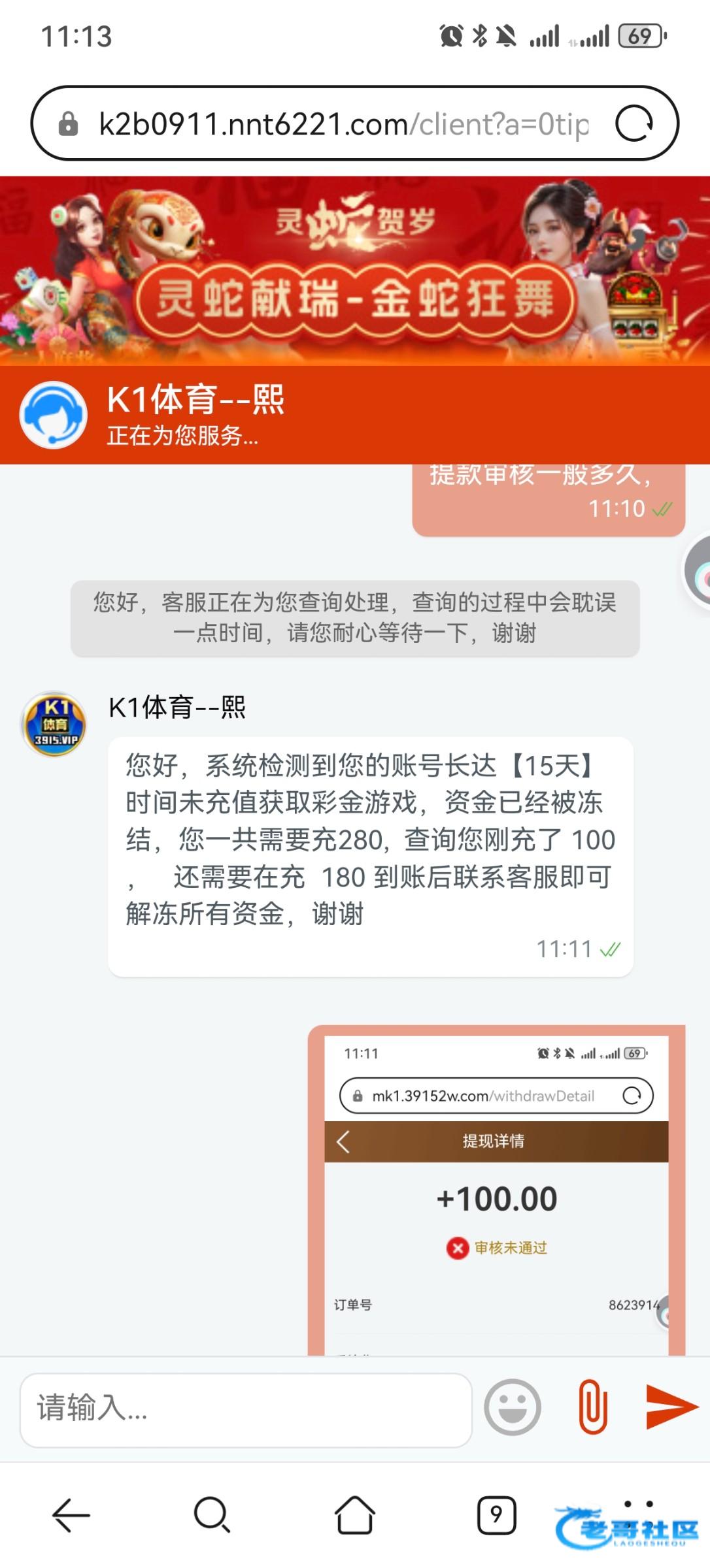Open the sent withdrawal-detail screenshot image
710x1568 pixels.
[x=496, y=1190]
